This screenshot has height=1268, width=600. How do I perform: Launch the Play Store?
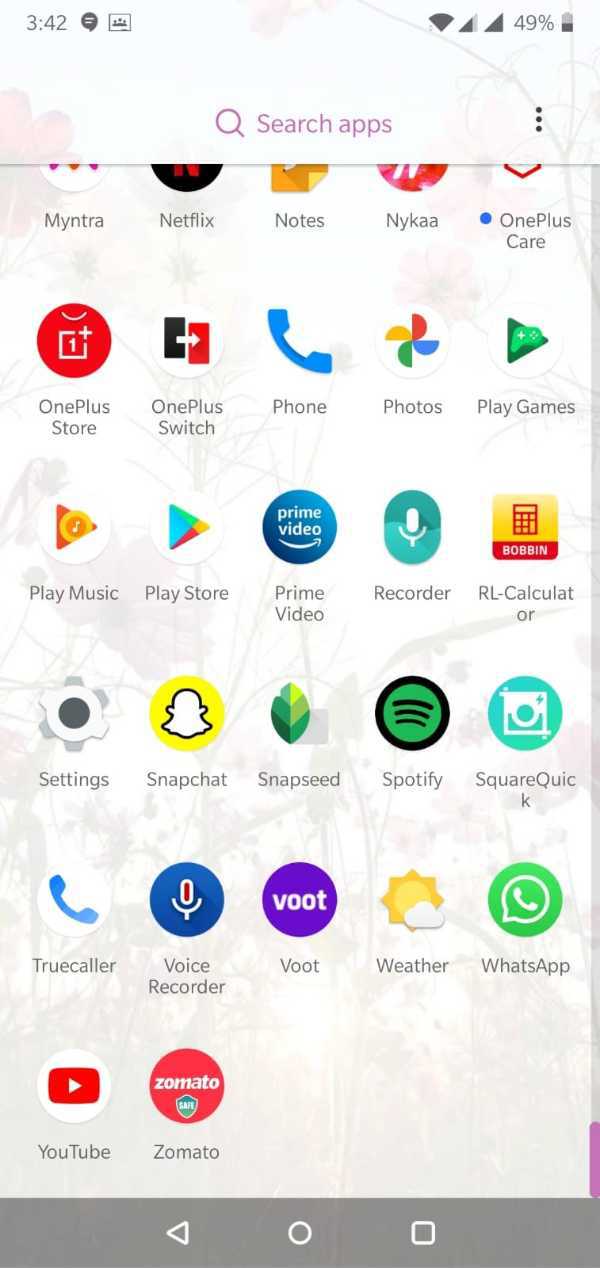[187, 528]
